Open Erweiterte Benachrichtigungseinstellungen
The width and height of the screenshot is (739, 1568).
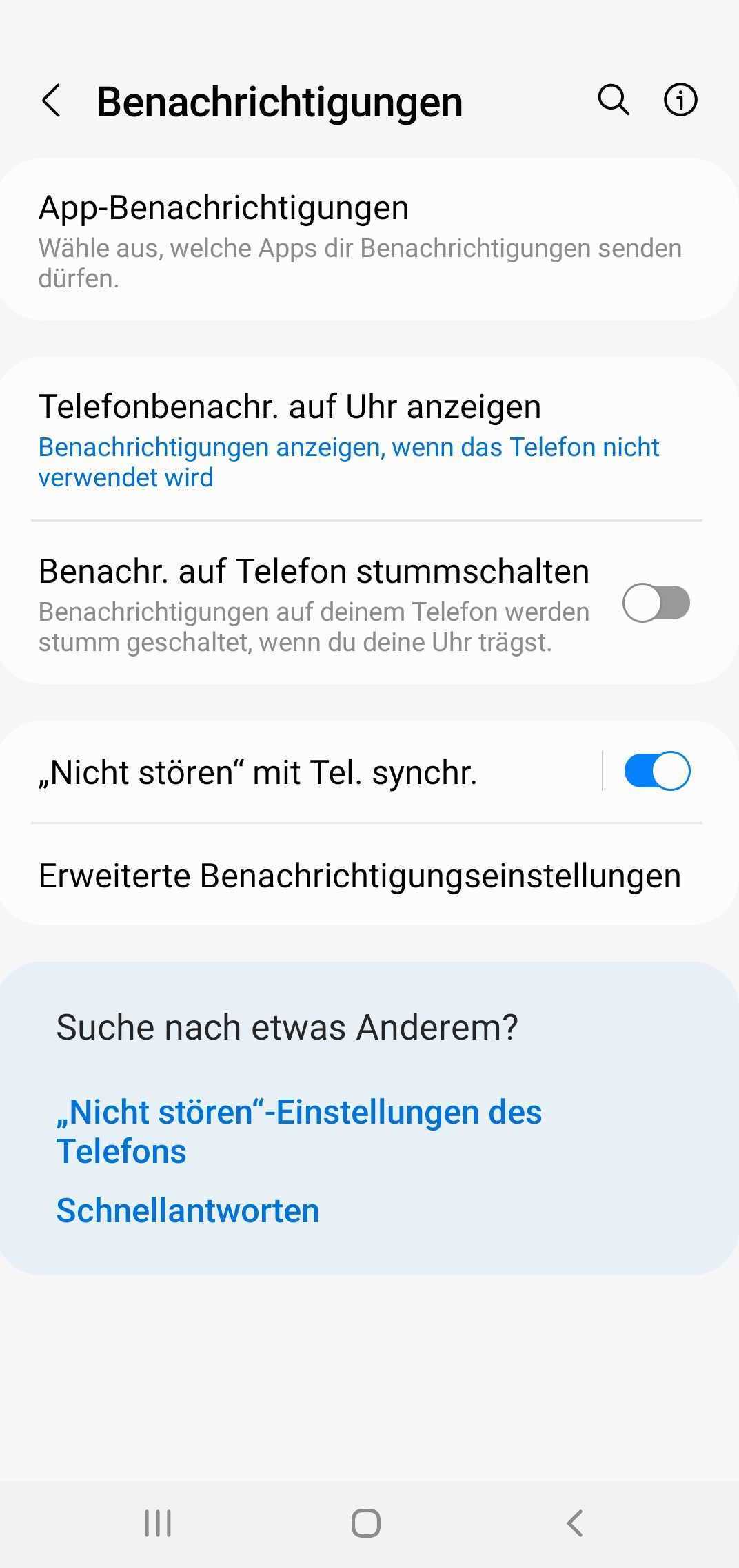[x=360, y=876]
